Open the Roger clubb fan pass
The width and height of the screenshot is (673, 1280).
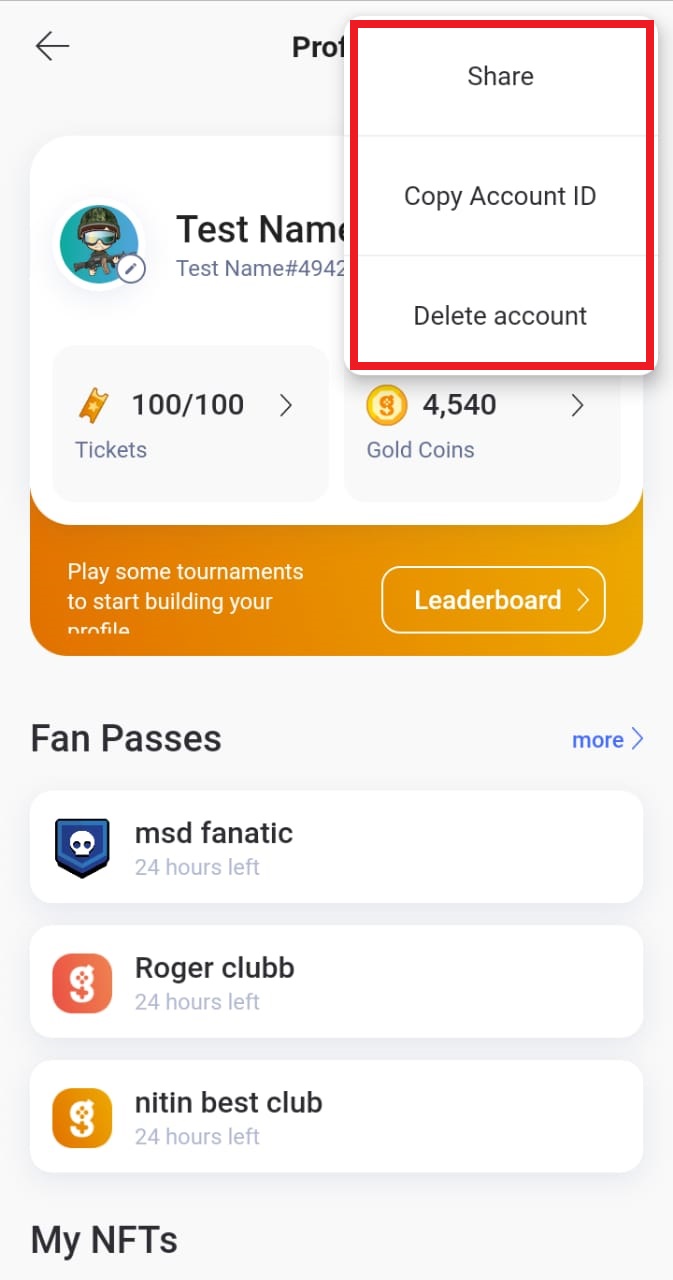[336, 981]
